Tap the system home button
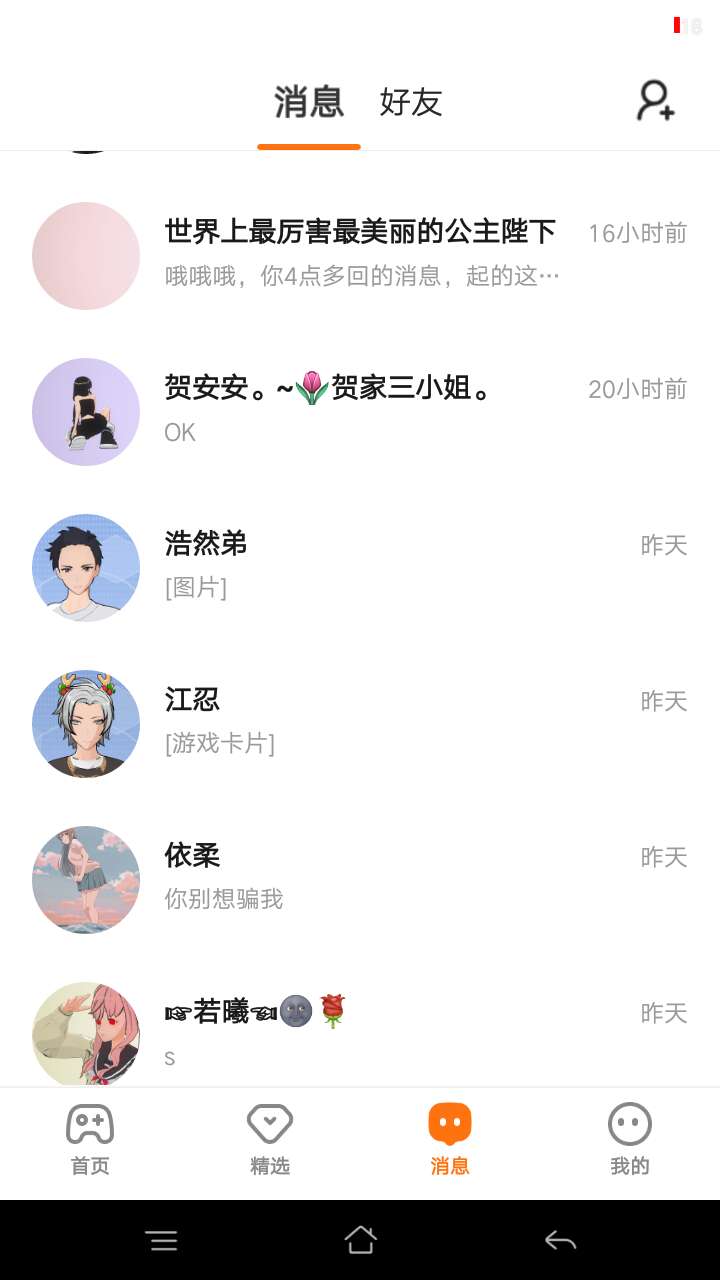 360,1241
